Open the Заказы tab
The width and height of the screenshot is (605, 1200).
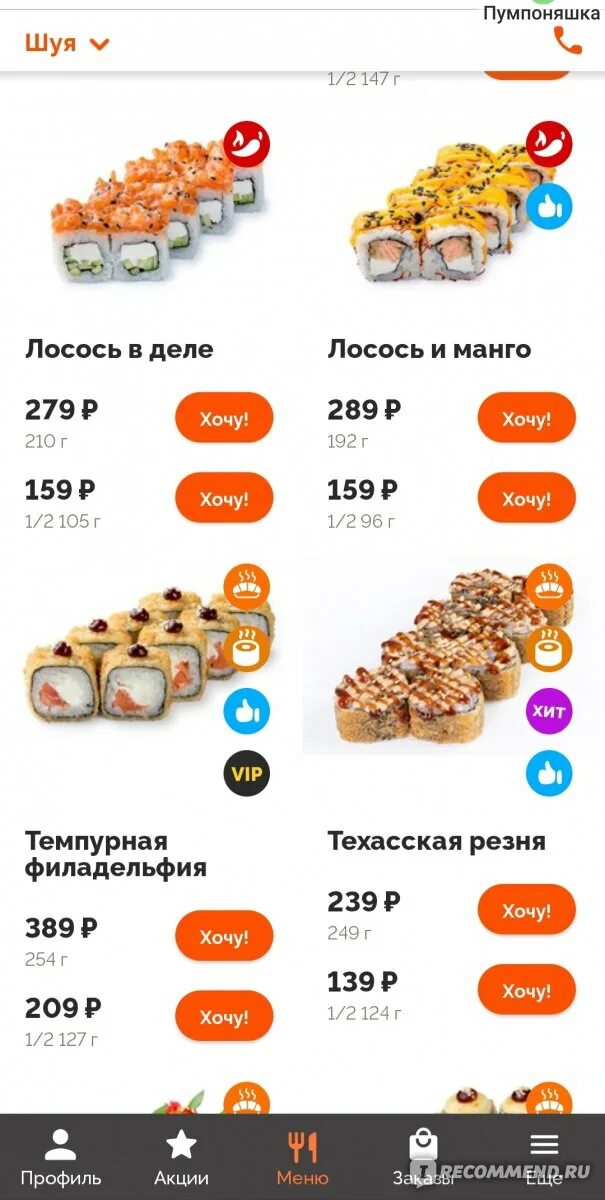(x=423, y=1157)
